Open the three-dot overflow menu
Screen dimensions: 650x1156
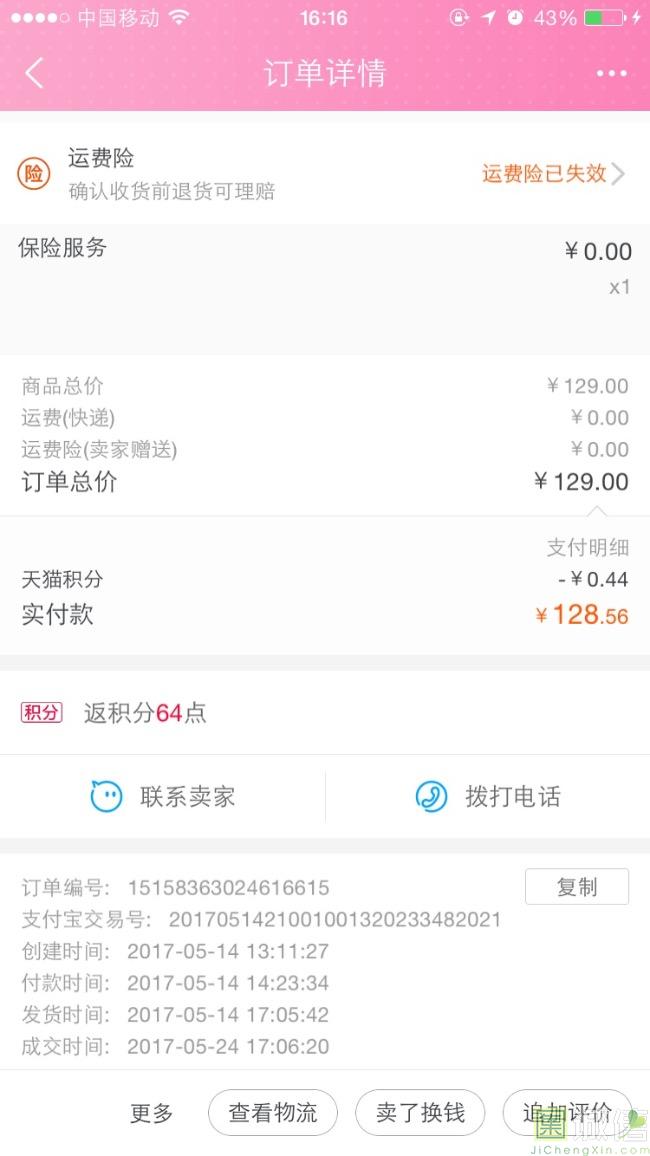612,73
